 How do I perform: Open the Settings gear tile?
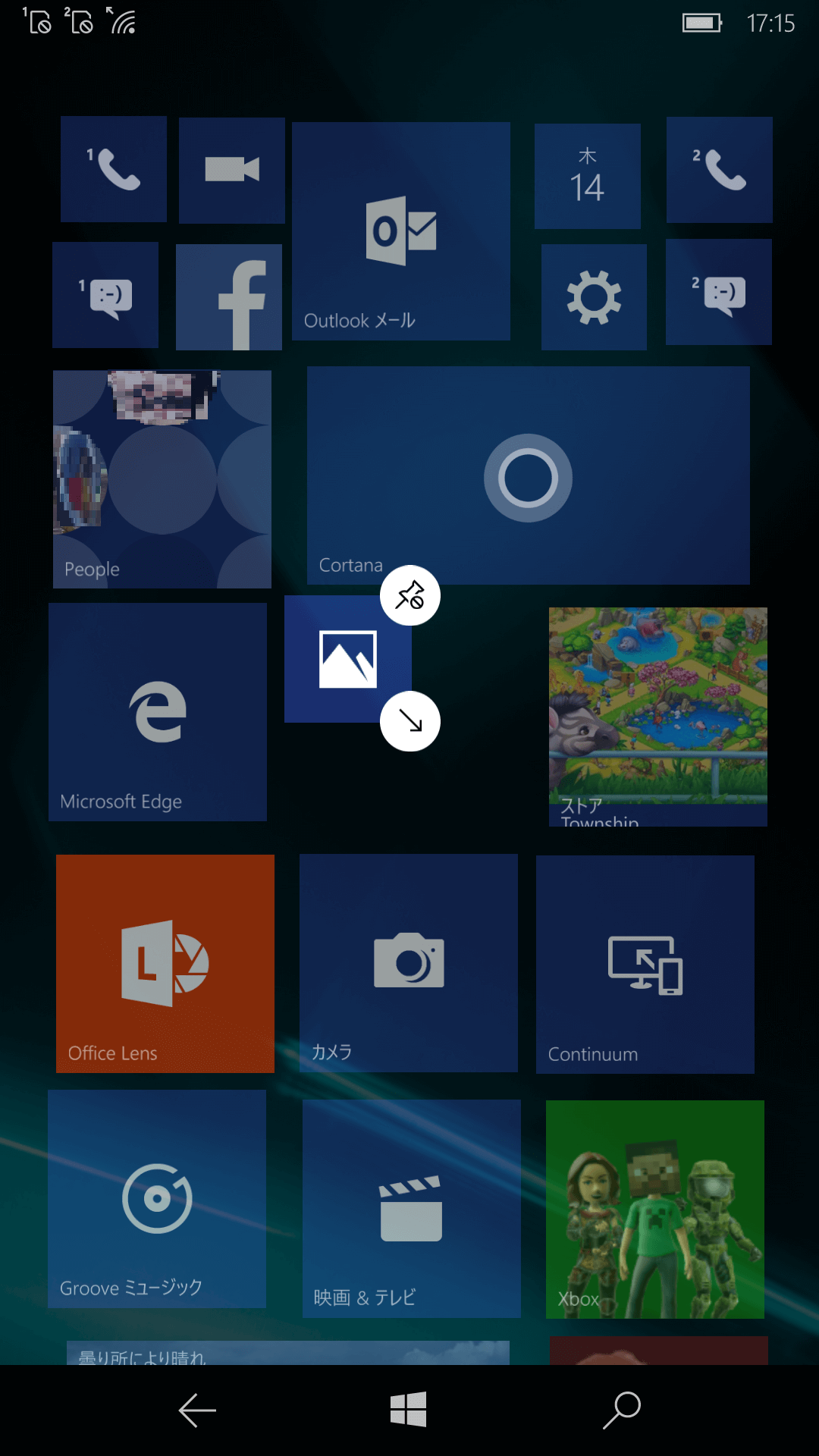point(594,297)
